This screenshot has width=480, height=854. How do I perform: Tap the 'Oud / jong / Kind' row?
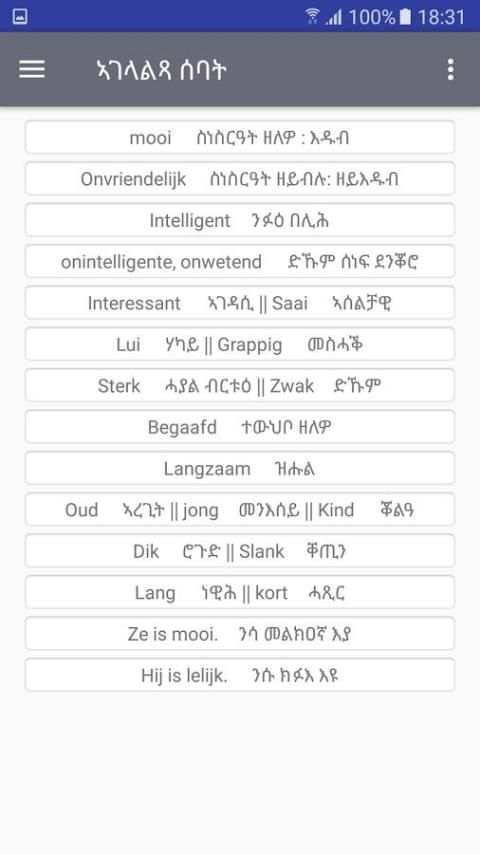240,510
